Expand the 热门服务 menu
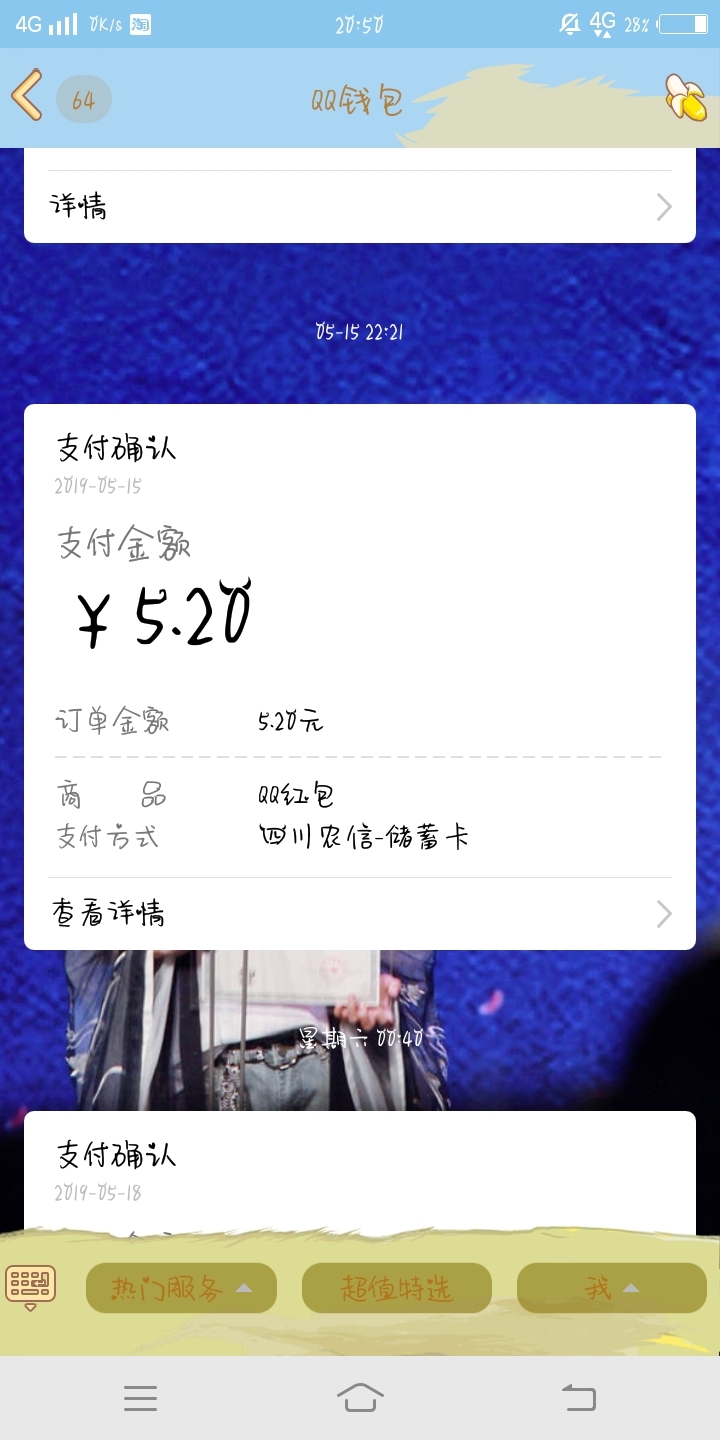The width and height of the screenshot is (720, 1440). 181,1288
